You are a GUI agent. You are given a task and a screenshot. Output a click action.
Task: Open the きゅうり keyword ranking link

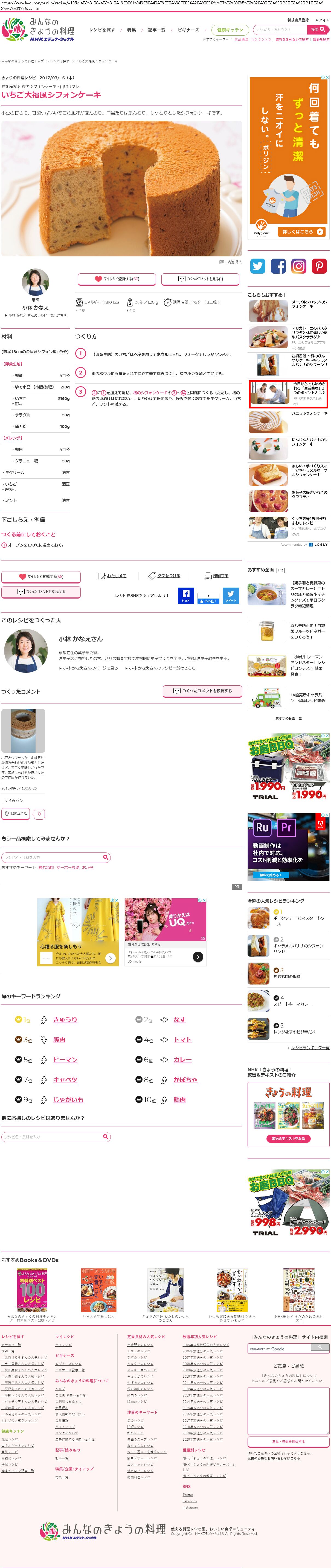click(x=65, y=1020)
